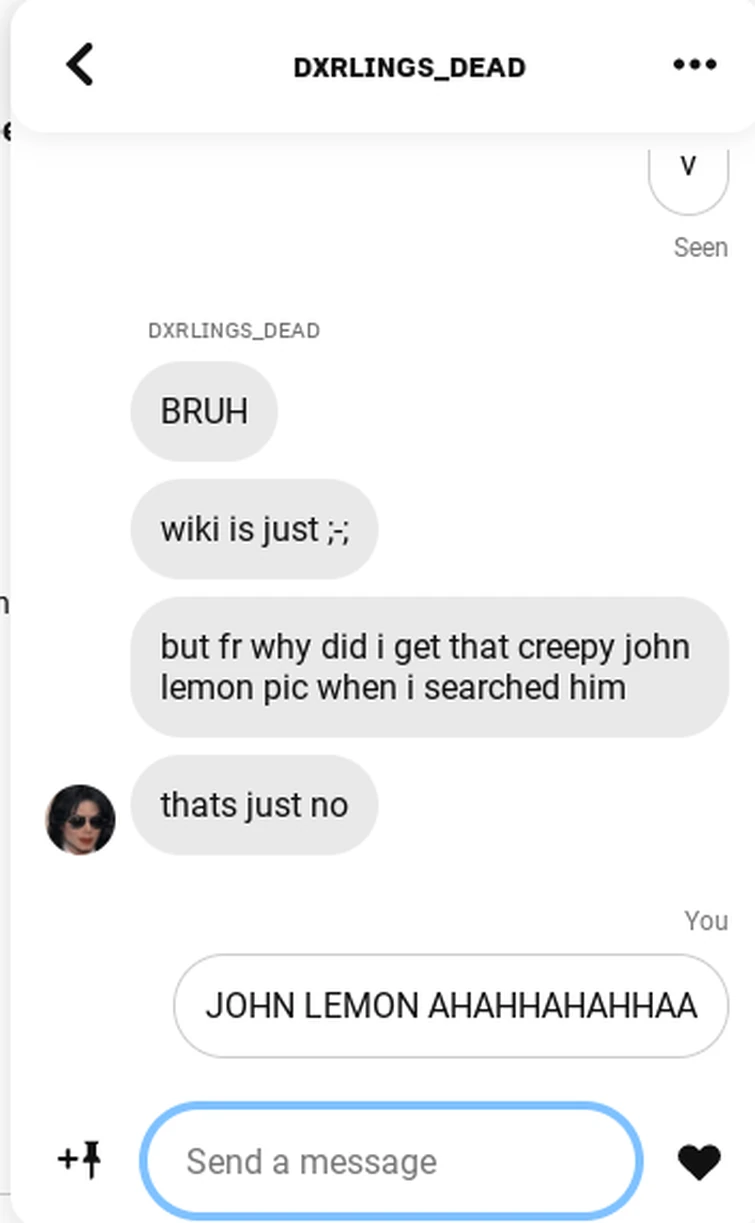Open the plus pin attachment button
The image size is (755, 1223).
click(x=80, y=1160)
